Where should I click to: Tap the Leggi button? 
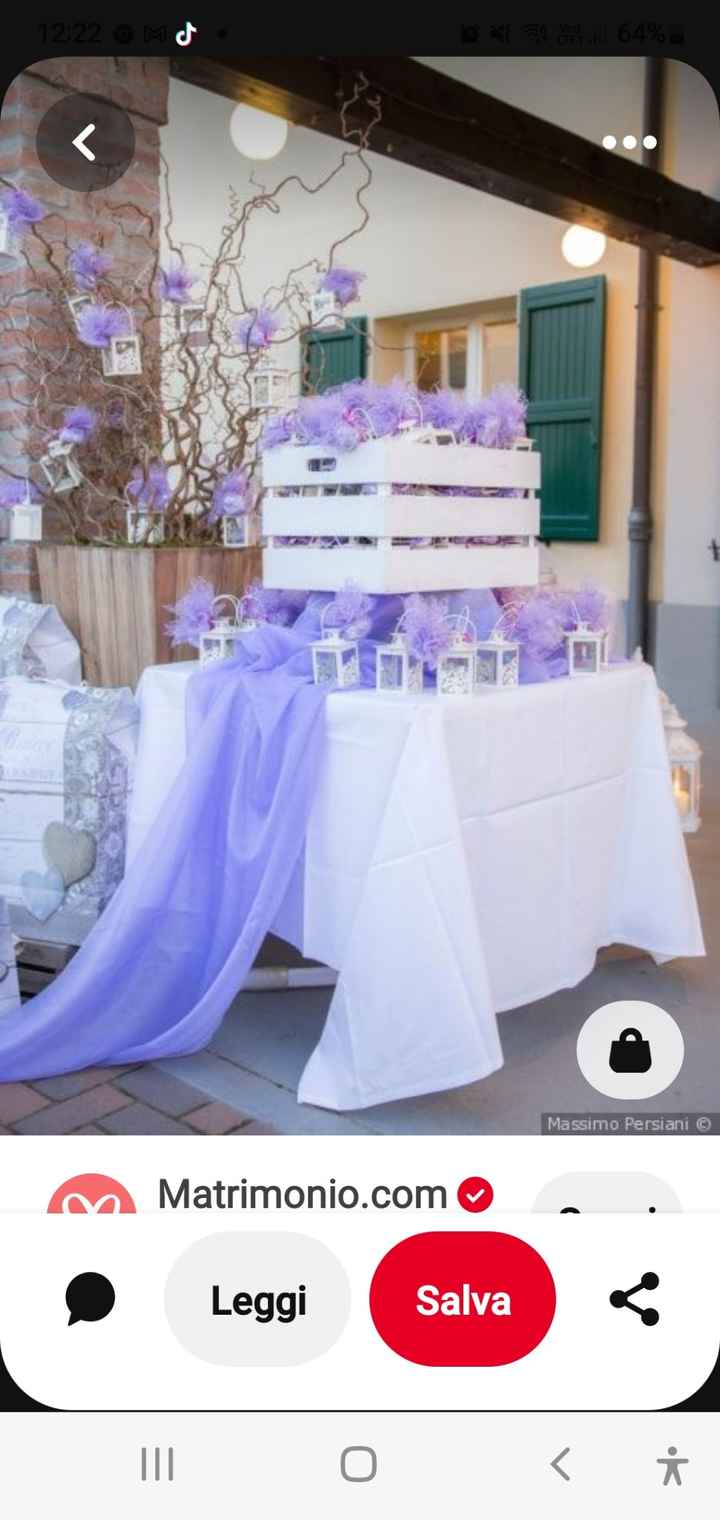click(x=258, y=1299)
